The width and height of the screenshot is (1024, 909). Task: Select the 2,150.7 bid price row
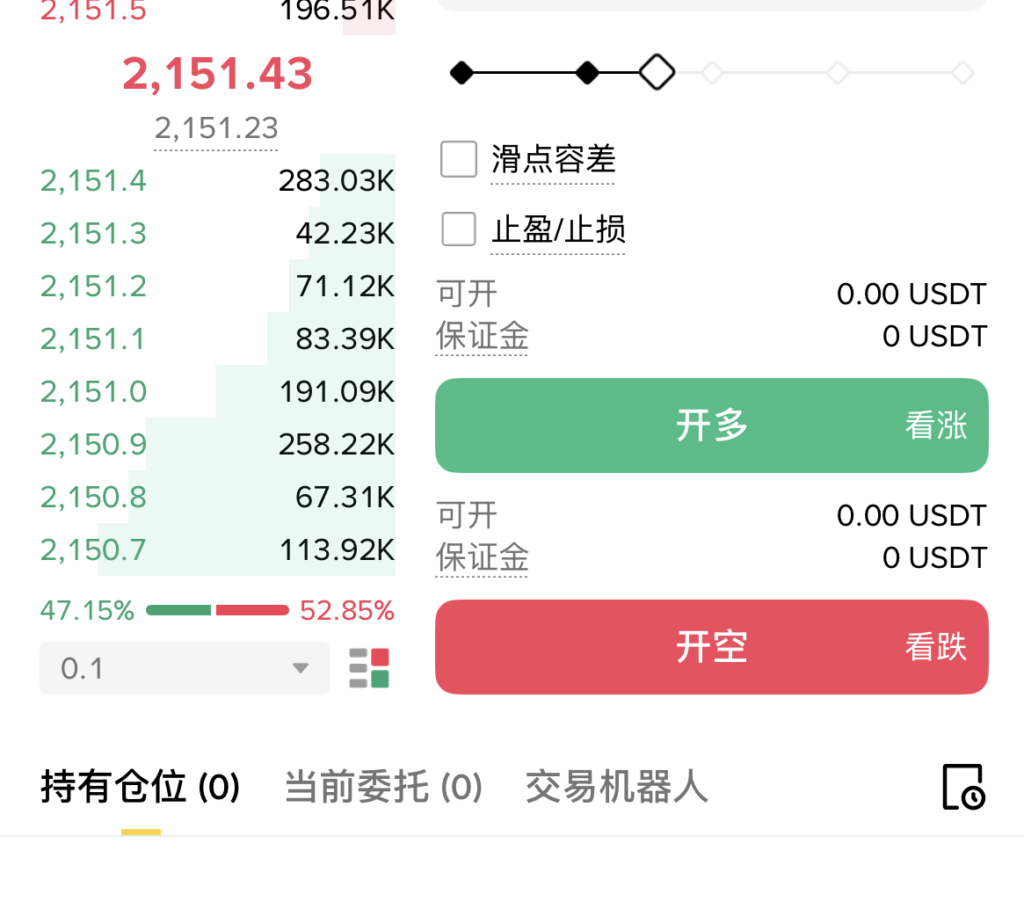(x=217, y=549)
